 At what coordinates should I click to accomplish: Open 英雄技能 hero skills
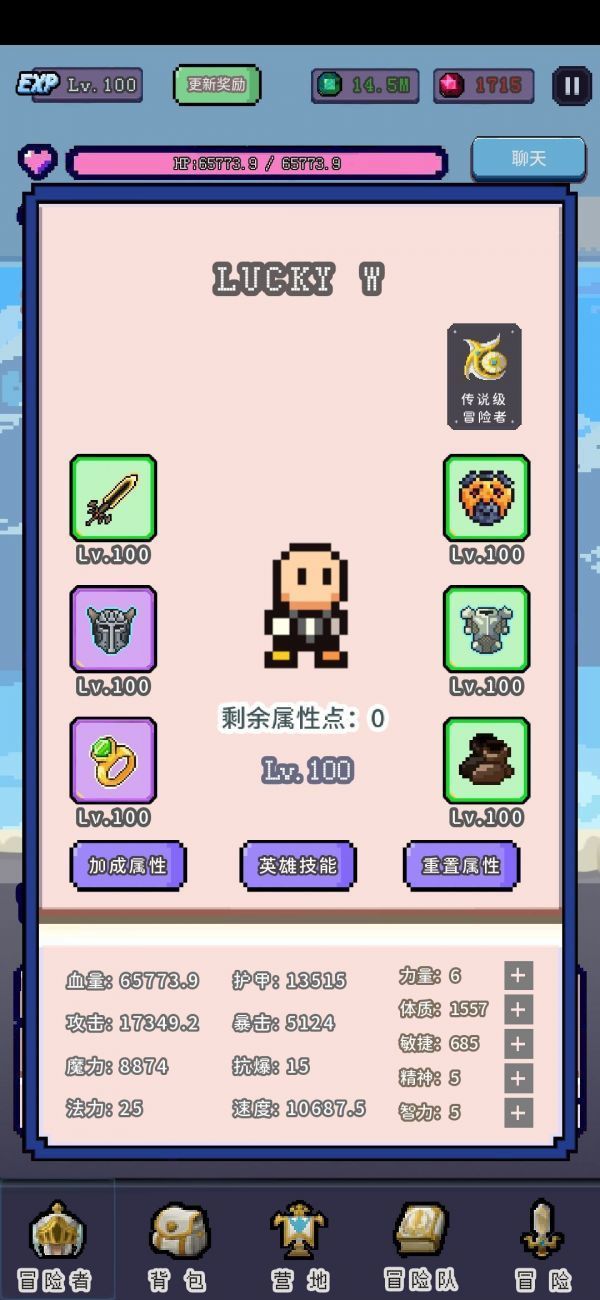pyautogui.click(x=298, y=866)
